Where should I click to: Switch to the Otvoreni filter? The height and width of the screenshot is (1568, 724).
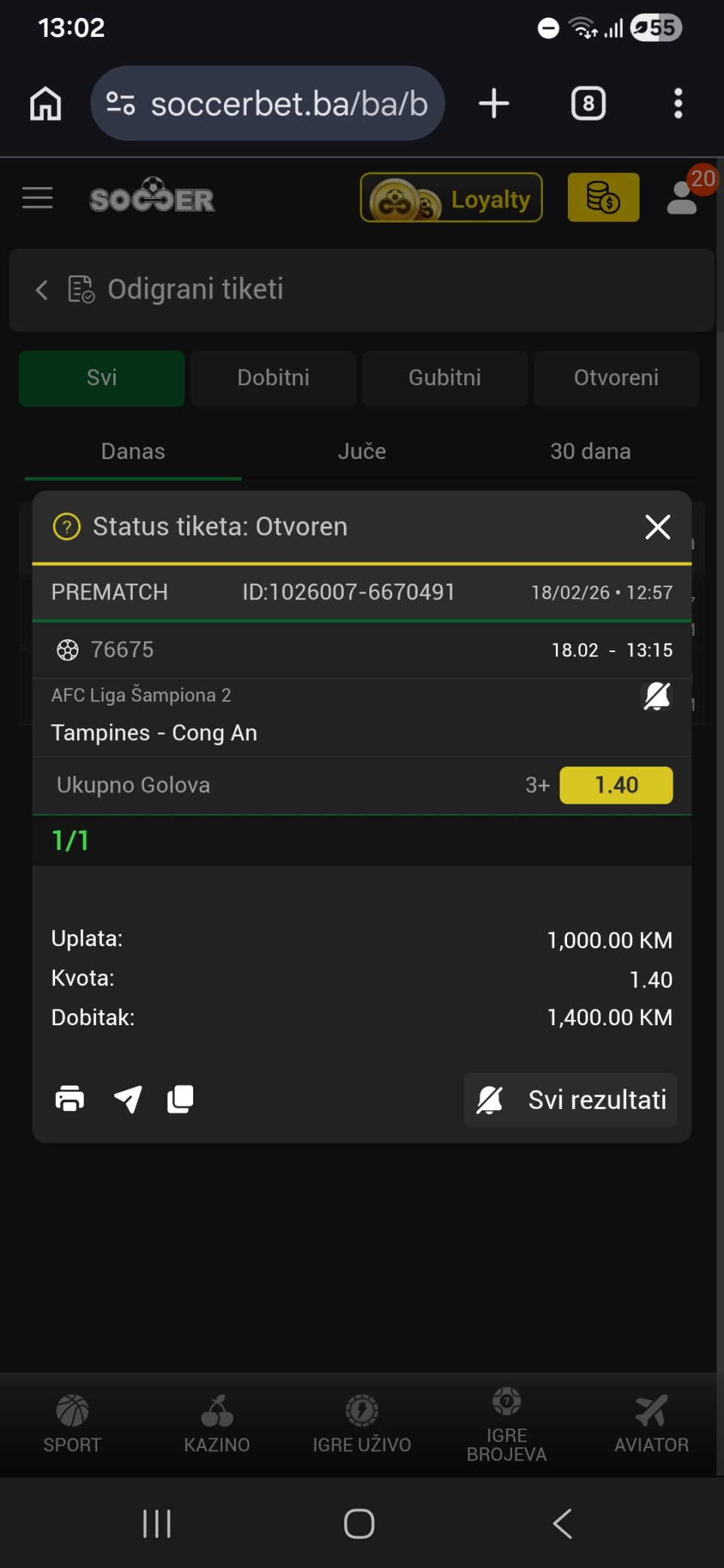tap(616, 378)
